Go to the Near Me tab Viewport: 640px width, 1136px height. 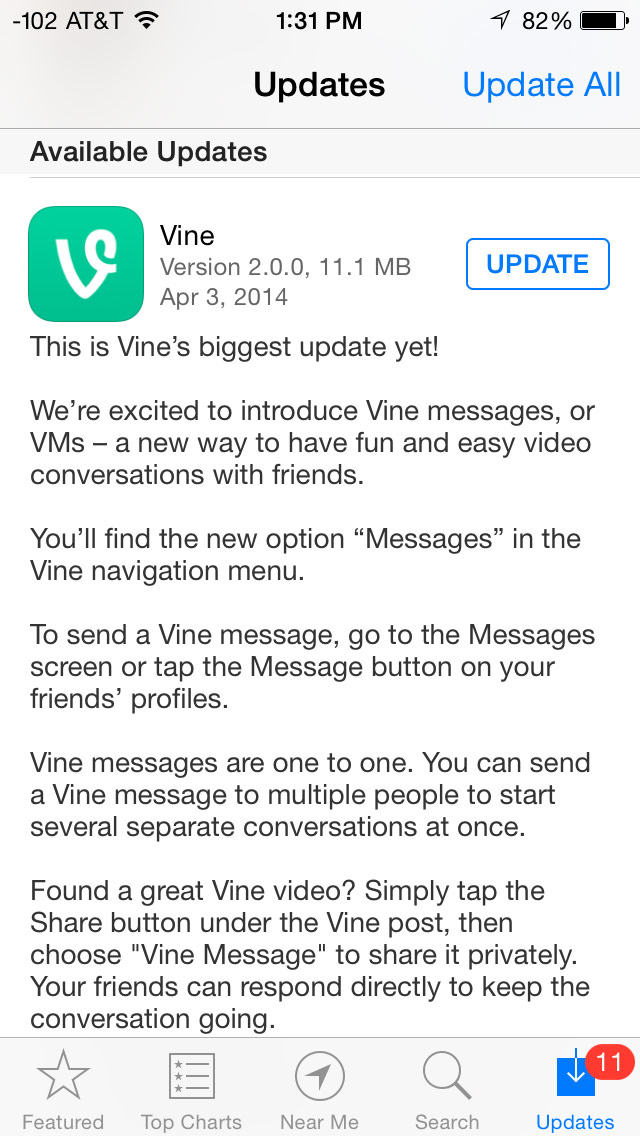point(320,1088)
